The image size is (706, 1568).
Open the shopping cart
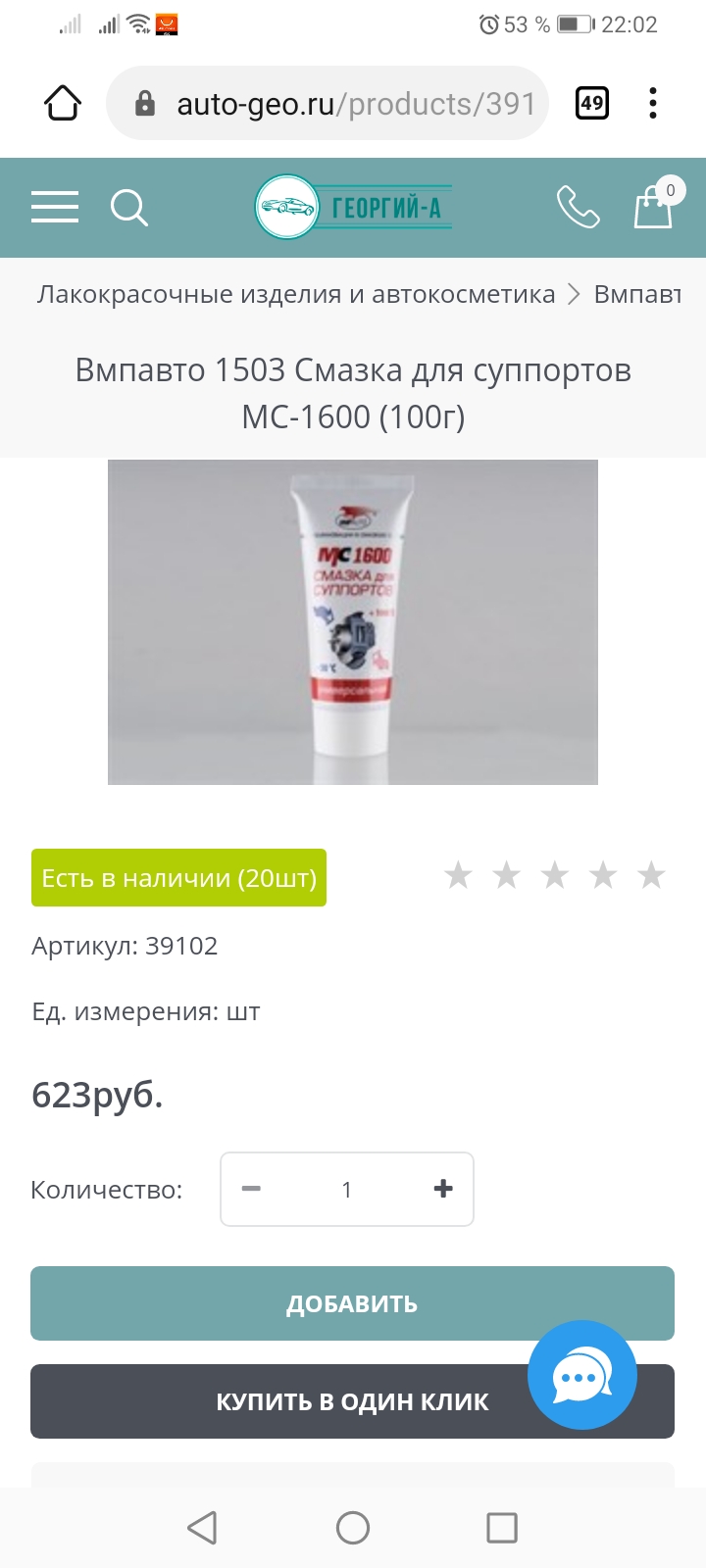point(654,206)
